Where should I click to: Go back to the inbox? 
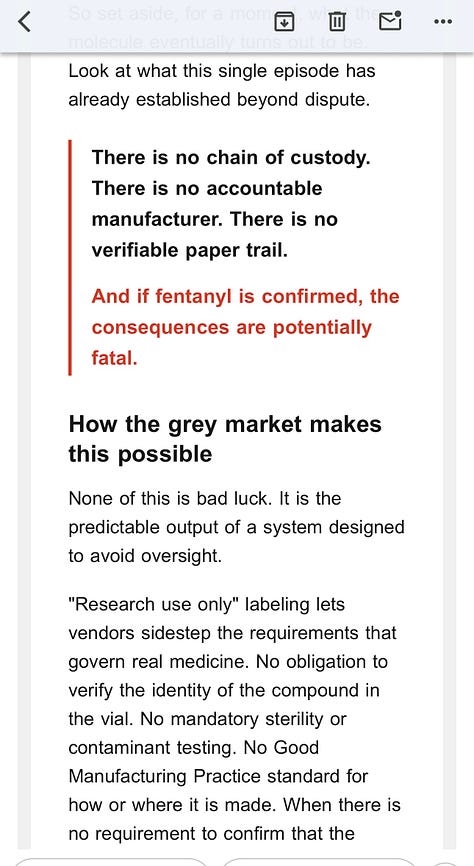[x=24, y=22]
